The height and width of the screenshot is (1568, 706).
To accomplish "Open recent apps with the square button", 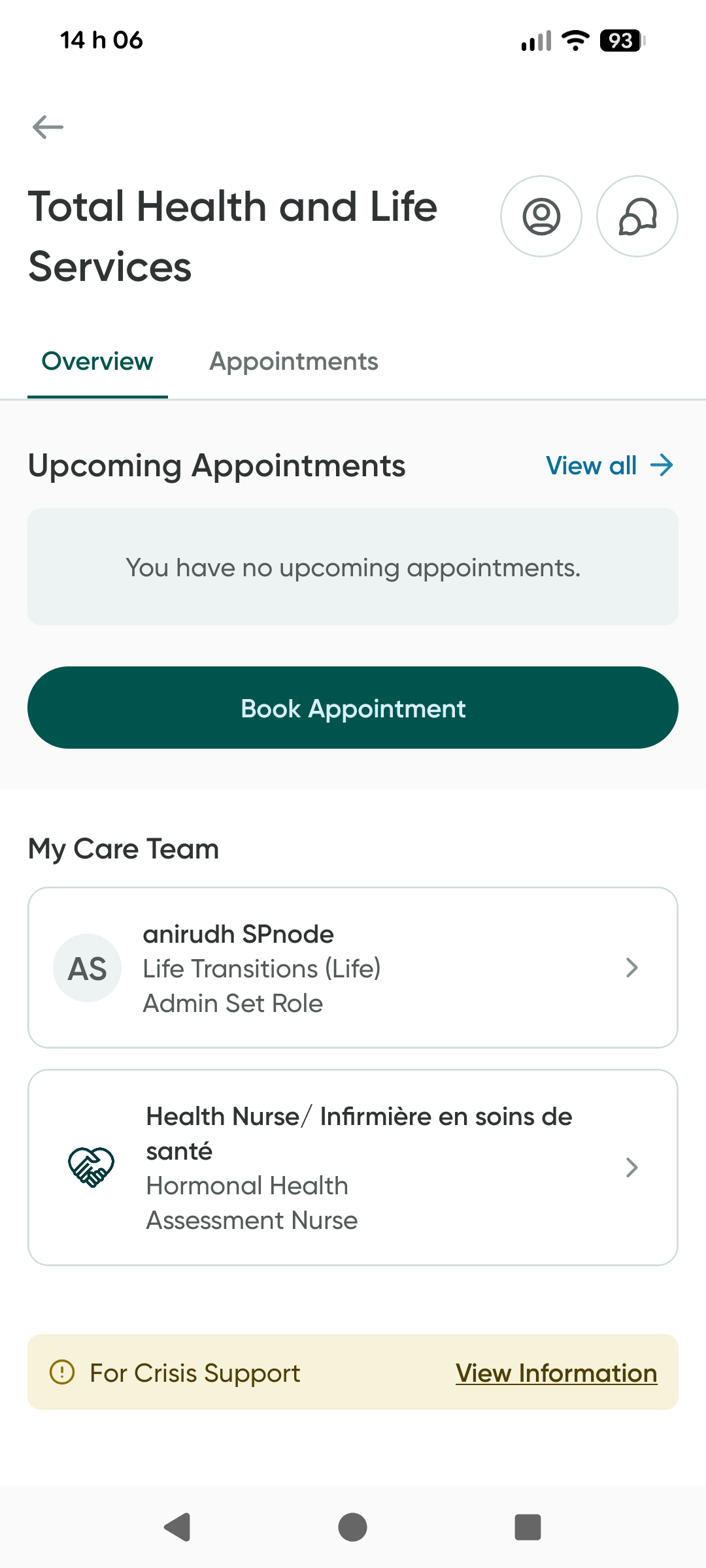I will 527,1527.
